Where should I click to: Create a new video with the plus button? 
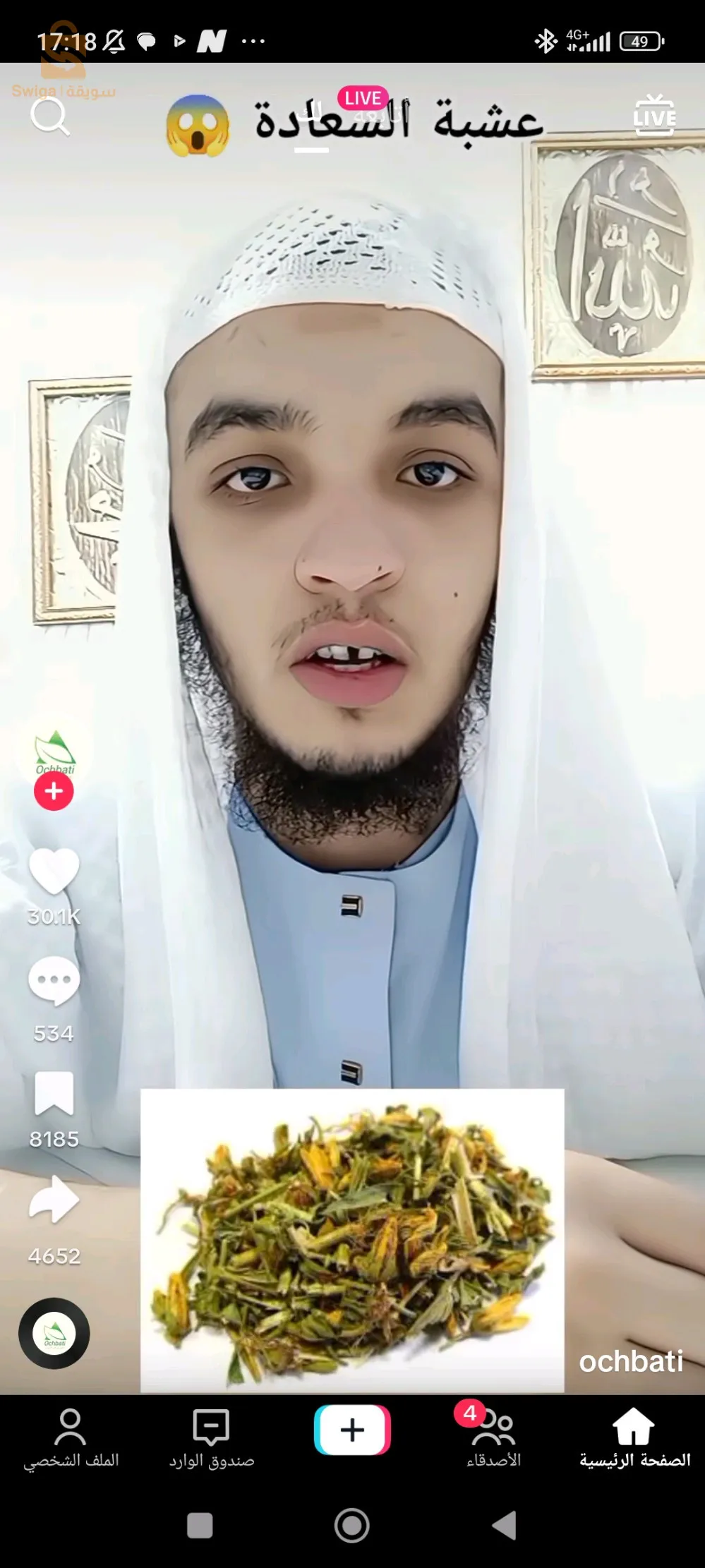point(352,1430)
